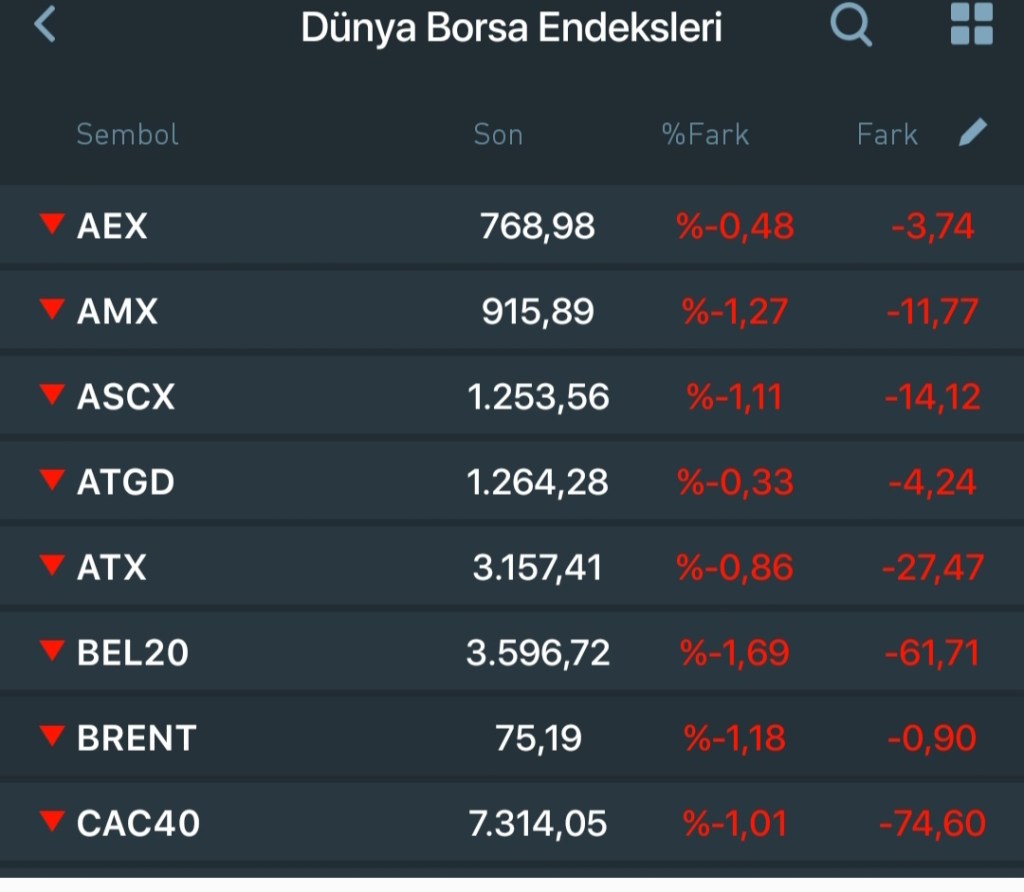Image resolution: width=1024 pixels, height=892 pixels.
Task: Open ATX index details
Action: point(111,568)
